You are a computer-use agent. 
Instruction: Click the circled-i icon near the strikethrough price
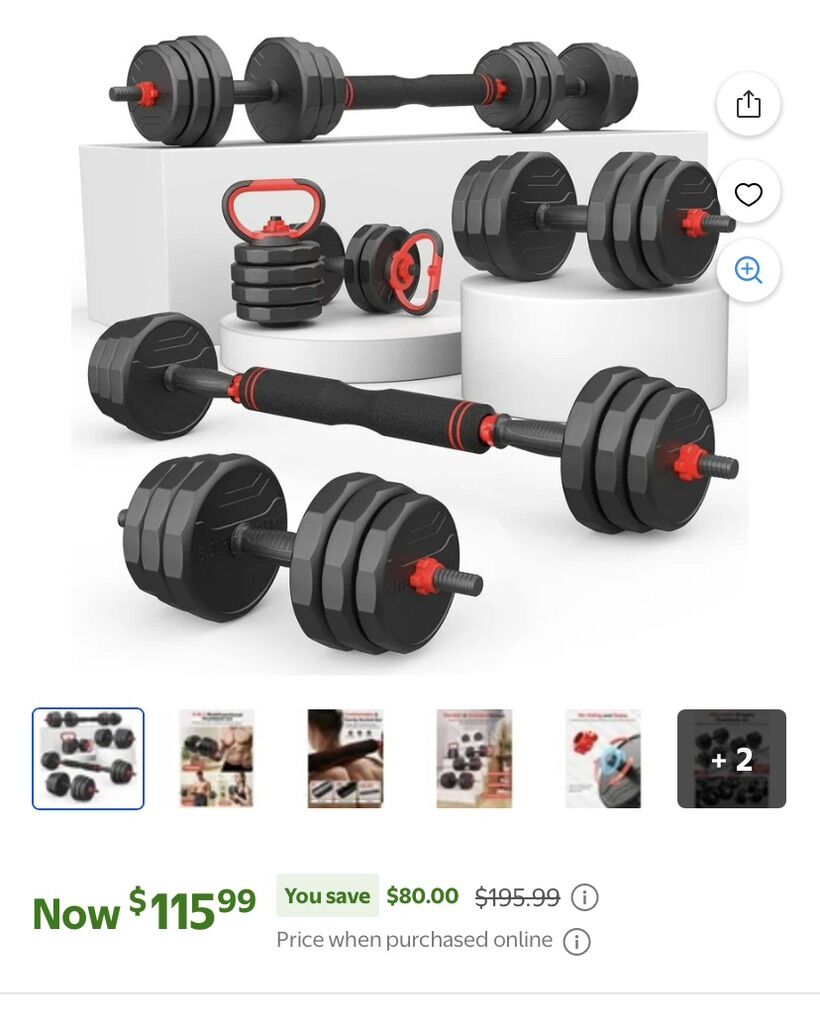pos(585,897)
